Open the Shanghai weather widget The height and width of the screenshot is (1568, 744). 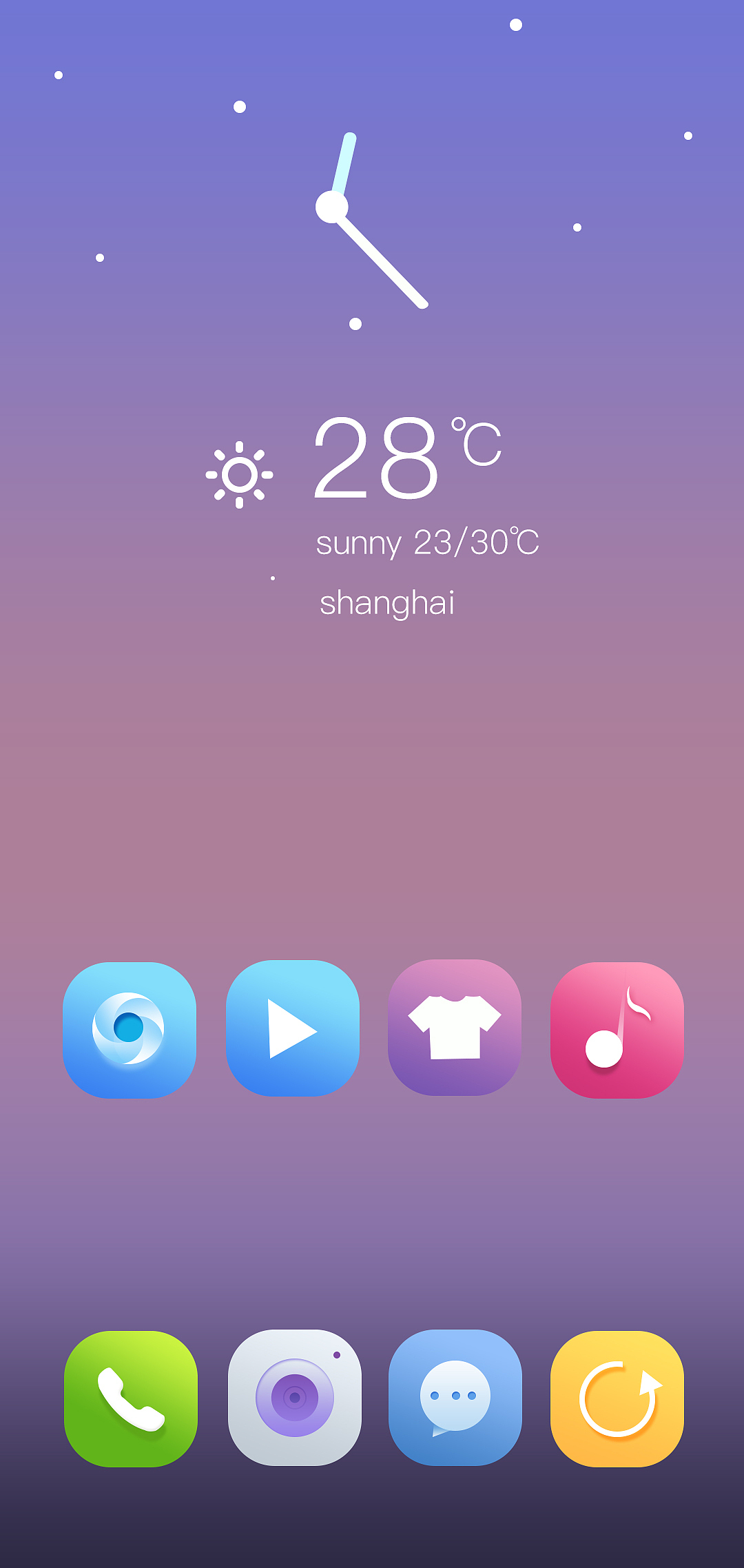click(373, 516)
